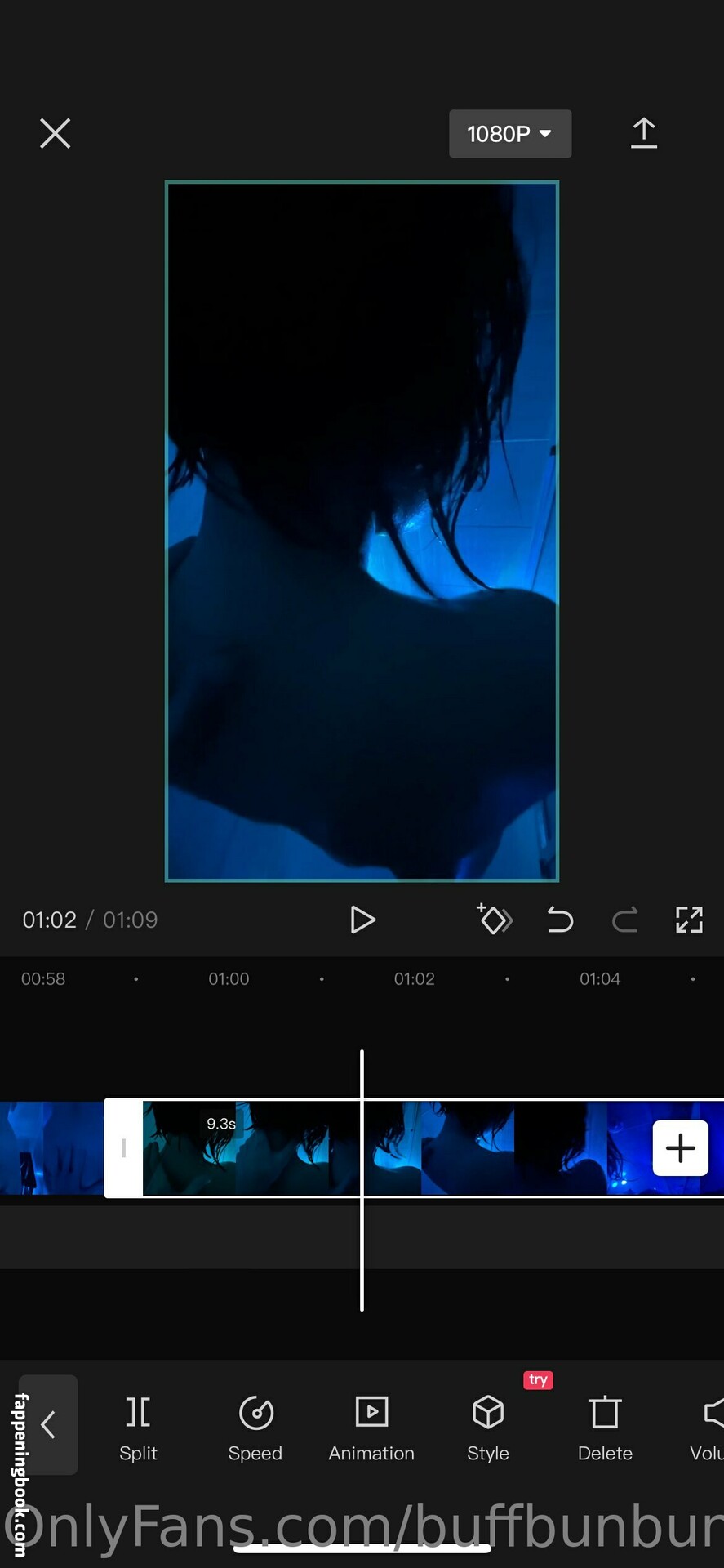Screen dimensions: 724x1568
Task: Undo the last edit
Action: pos(560,920)
